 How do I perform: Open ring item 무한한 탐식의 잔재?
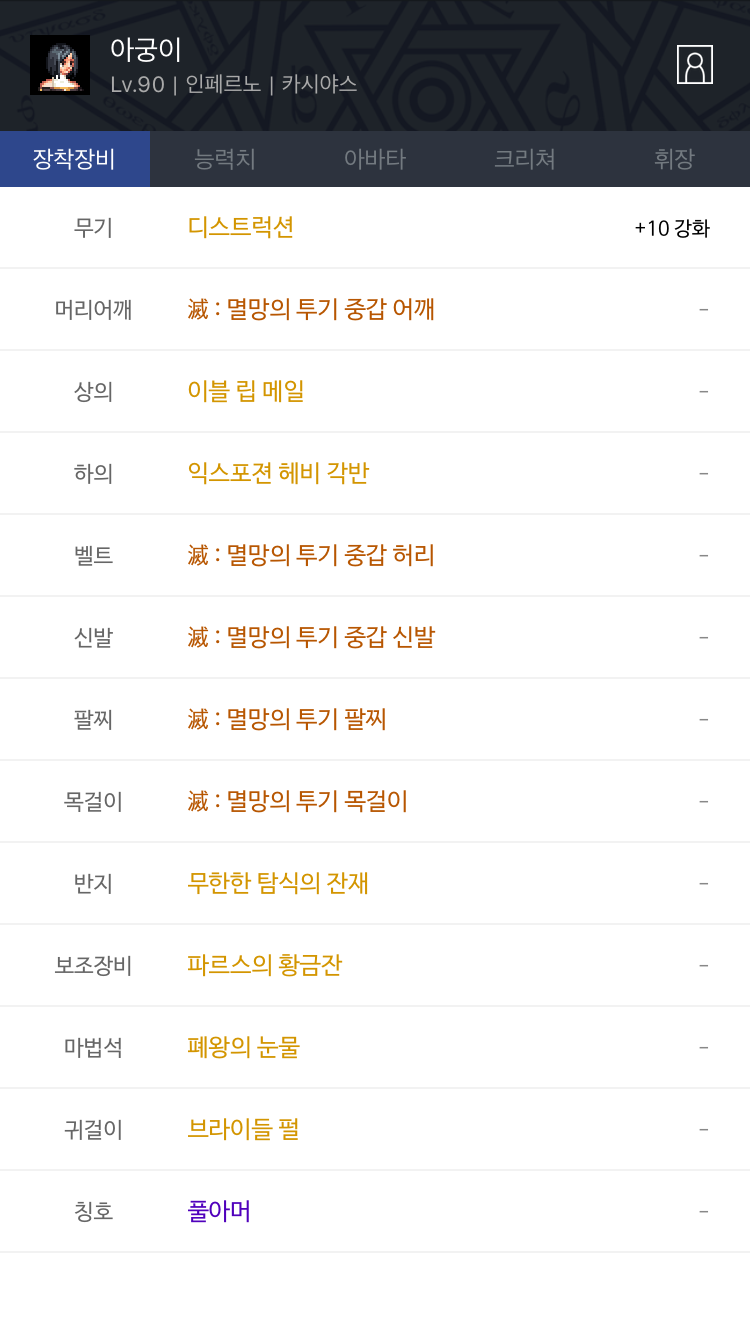coord(278,883)
